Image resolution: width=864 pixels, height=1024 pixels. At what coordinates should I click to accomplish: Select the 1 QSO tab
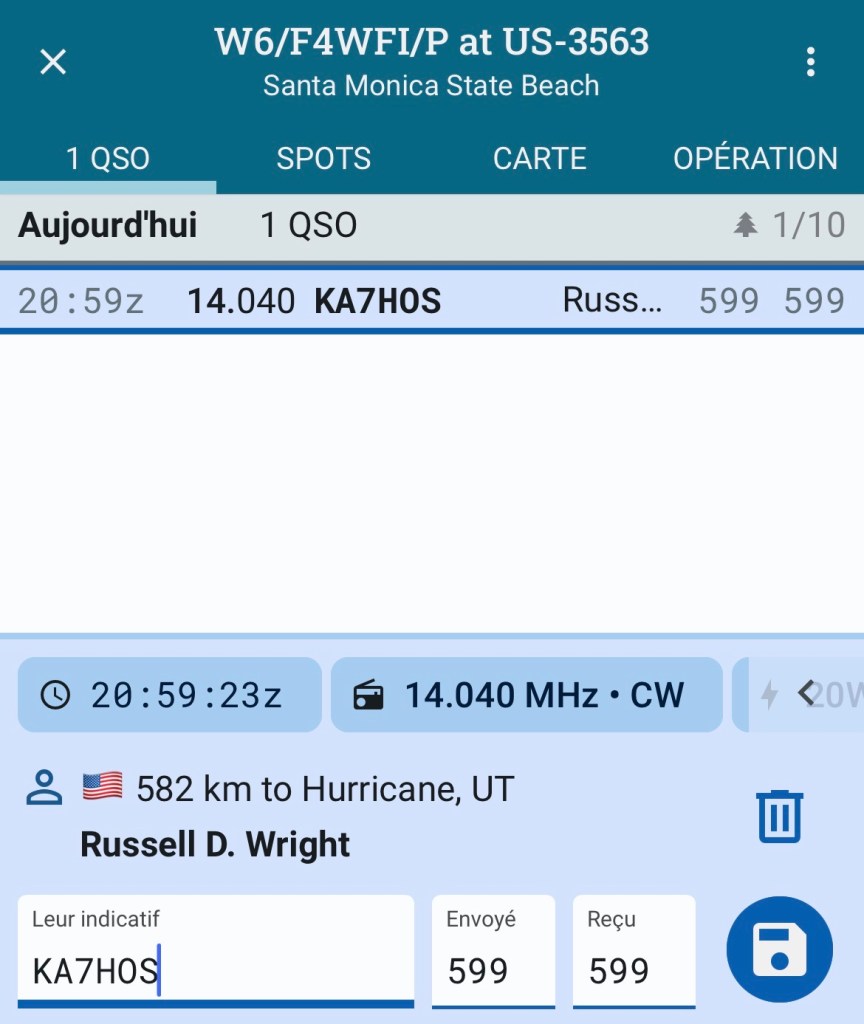coord(108,158)
